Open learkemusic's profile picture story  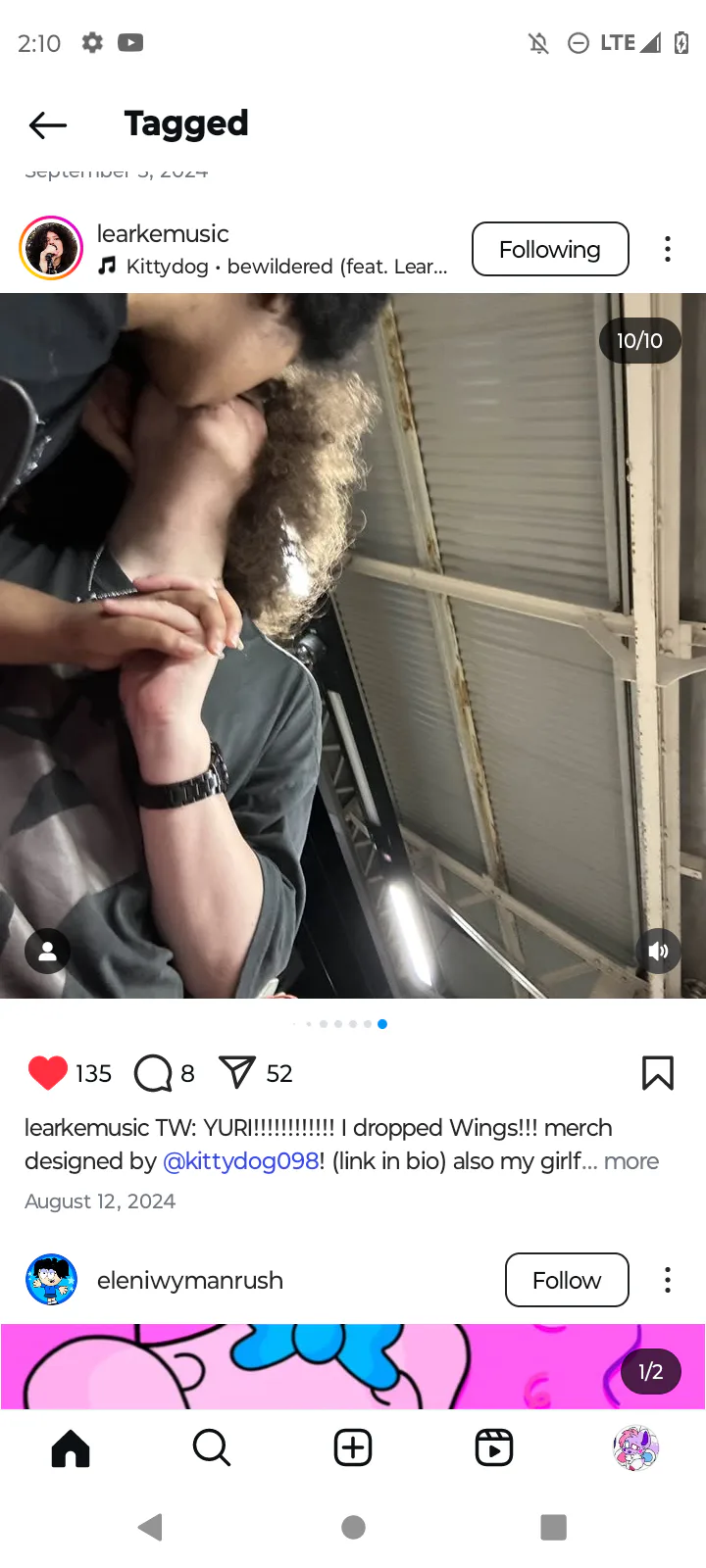(51, 248)
